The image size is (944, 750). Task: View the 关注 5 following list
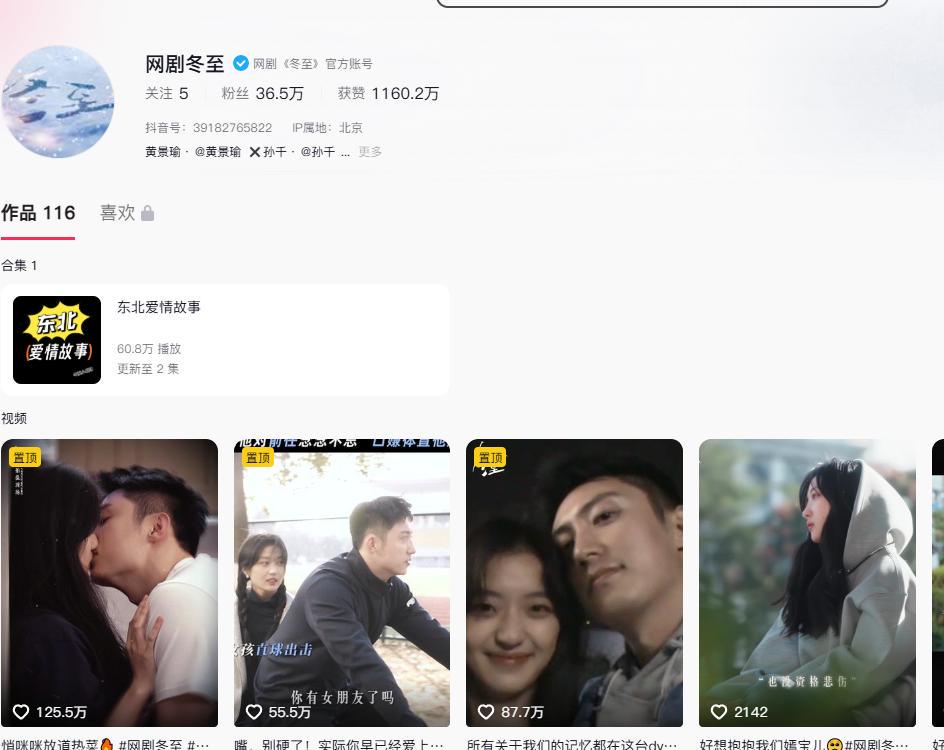166,93
